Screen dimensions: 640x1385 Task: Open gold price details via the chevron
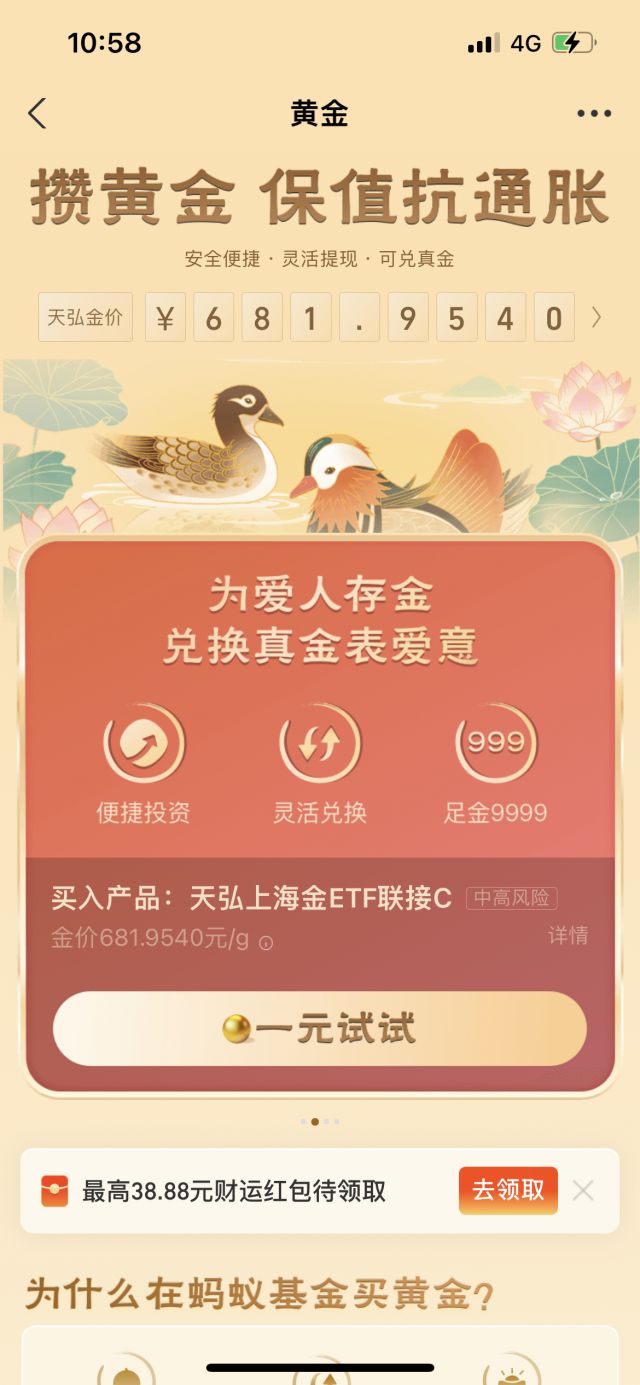point(597,318)
